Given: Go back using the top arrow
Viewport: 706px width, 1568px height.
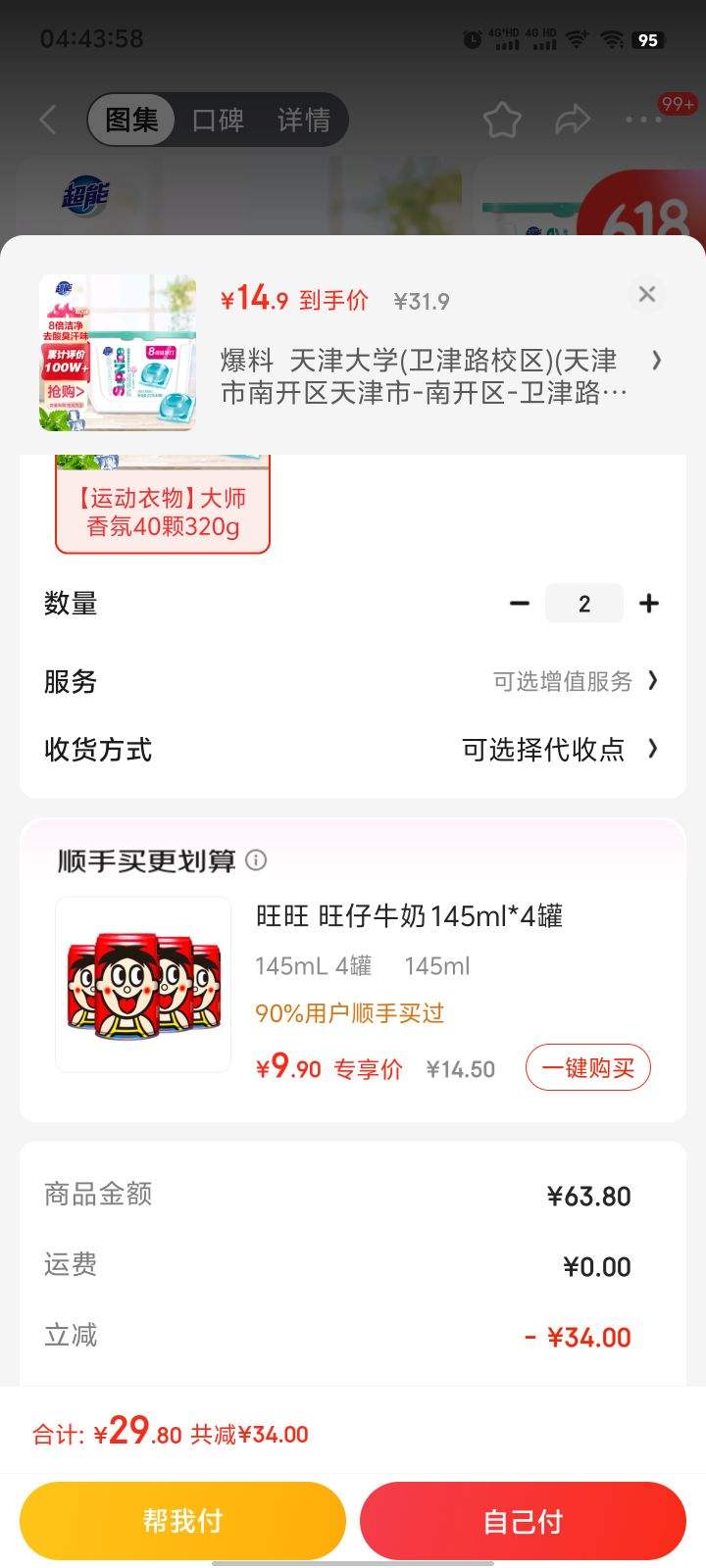Looking at the screenshot, I should coord(47,121).
